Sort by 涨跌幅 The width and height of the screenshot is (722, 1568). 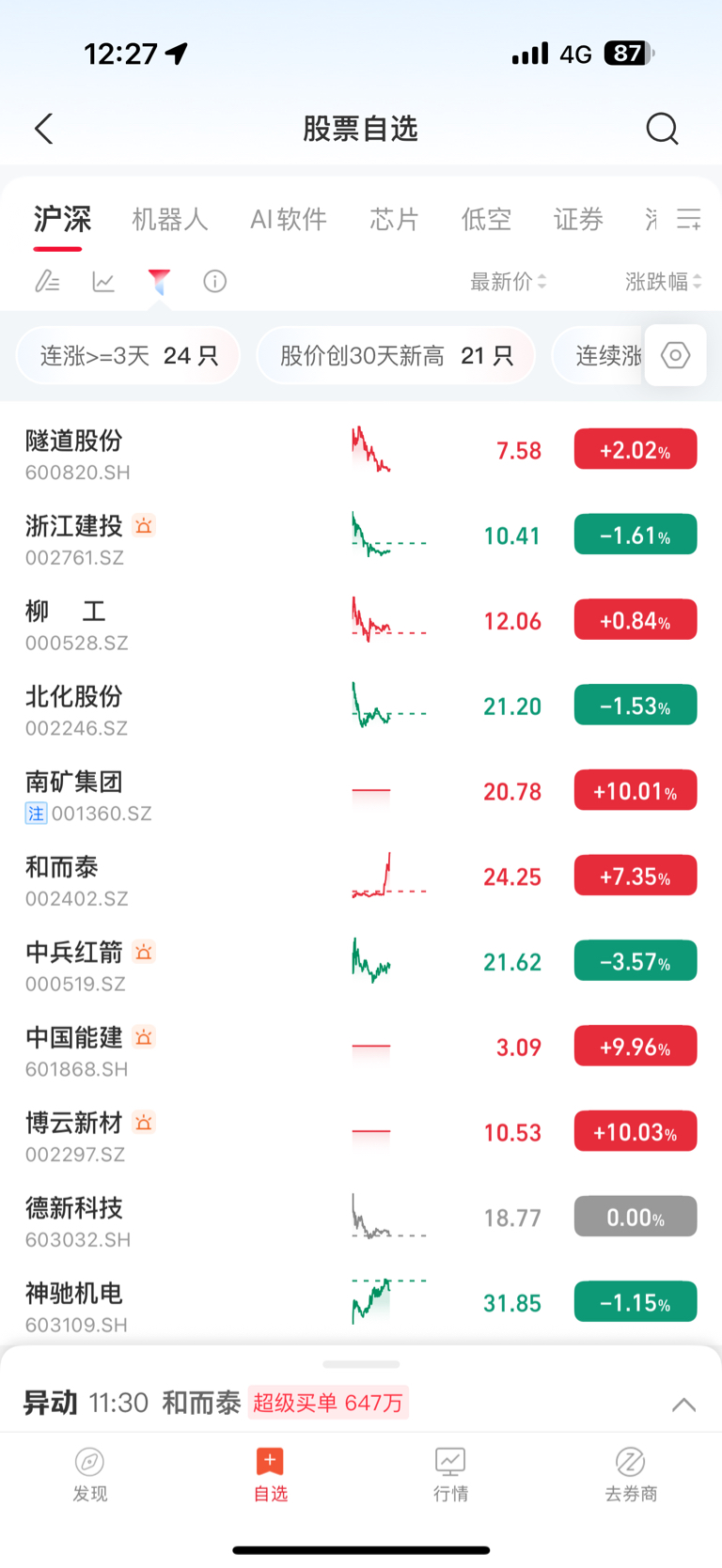click(x=664, y=281)
